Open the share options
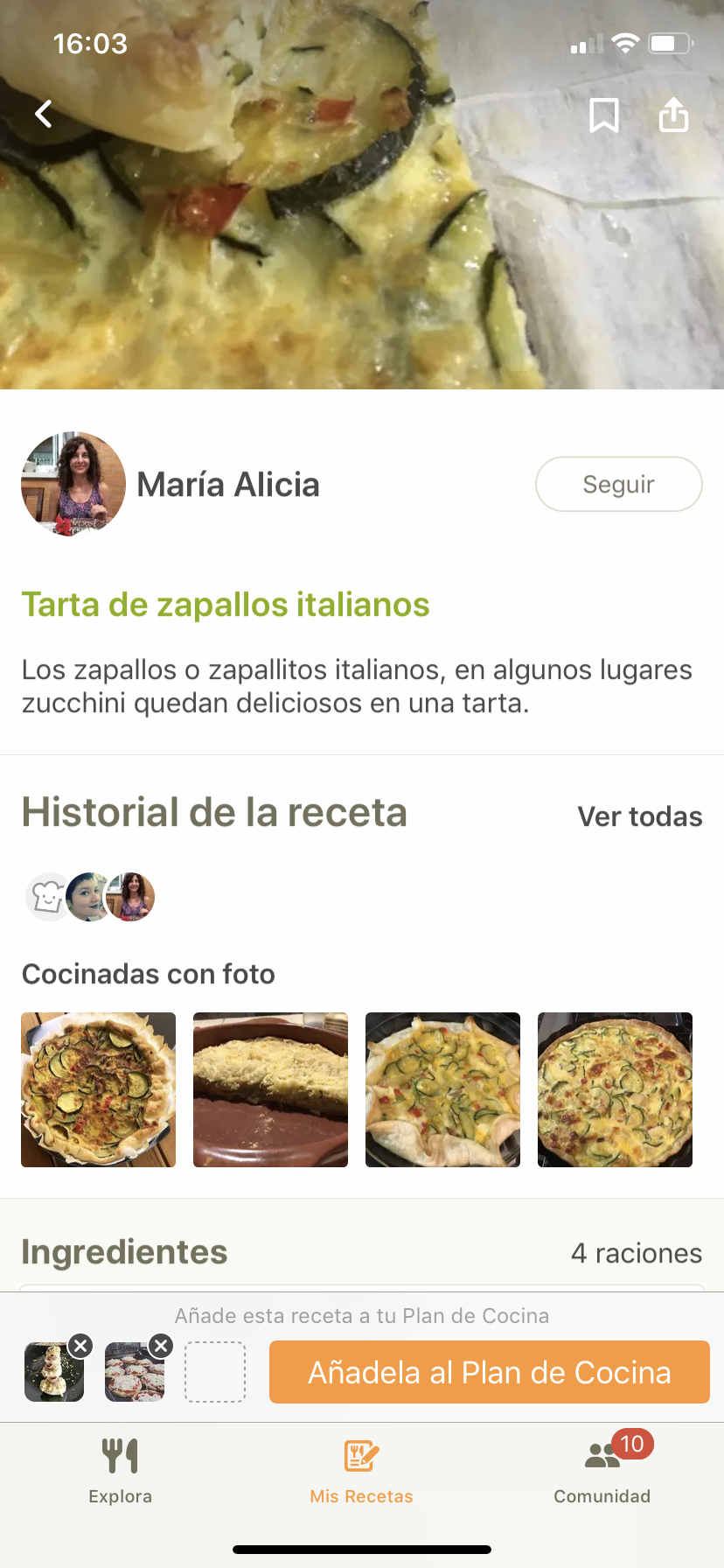 [673, 115]
